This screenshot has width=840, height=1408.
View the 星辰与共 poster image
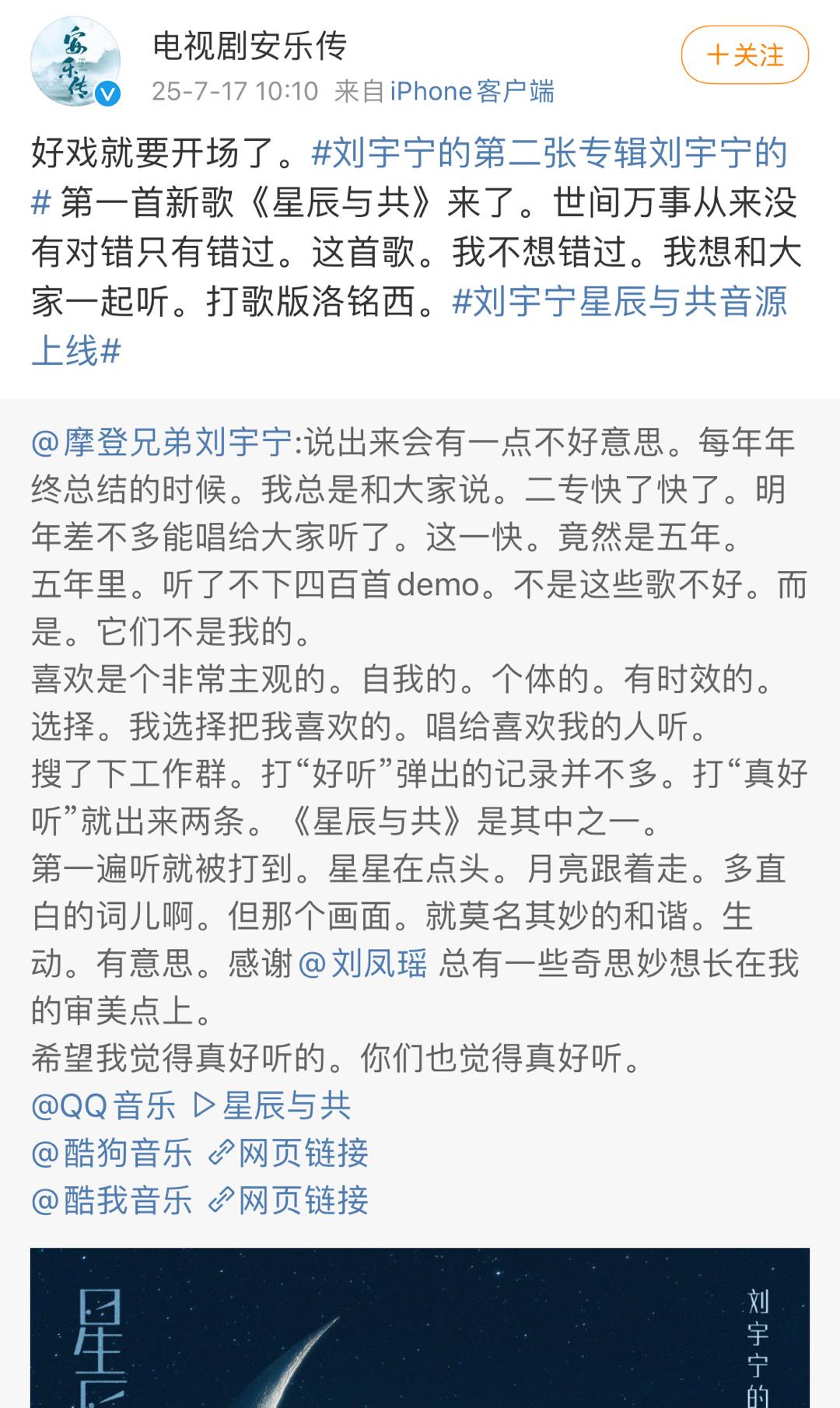click(x=420, y=1328)
